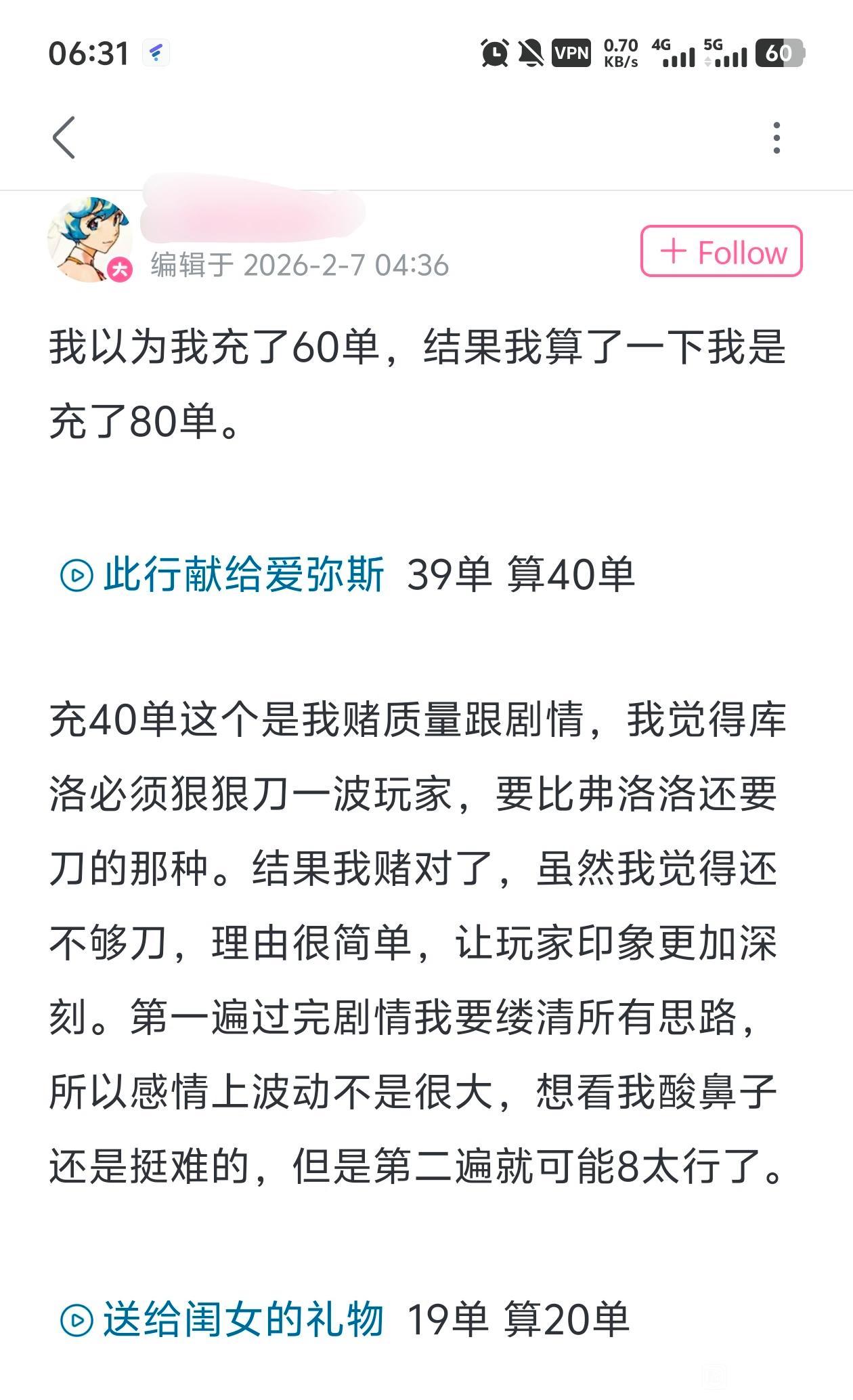Follow this post's author
Screen dimensions: 853x1400
click(721, 251)
